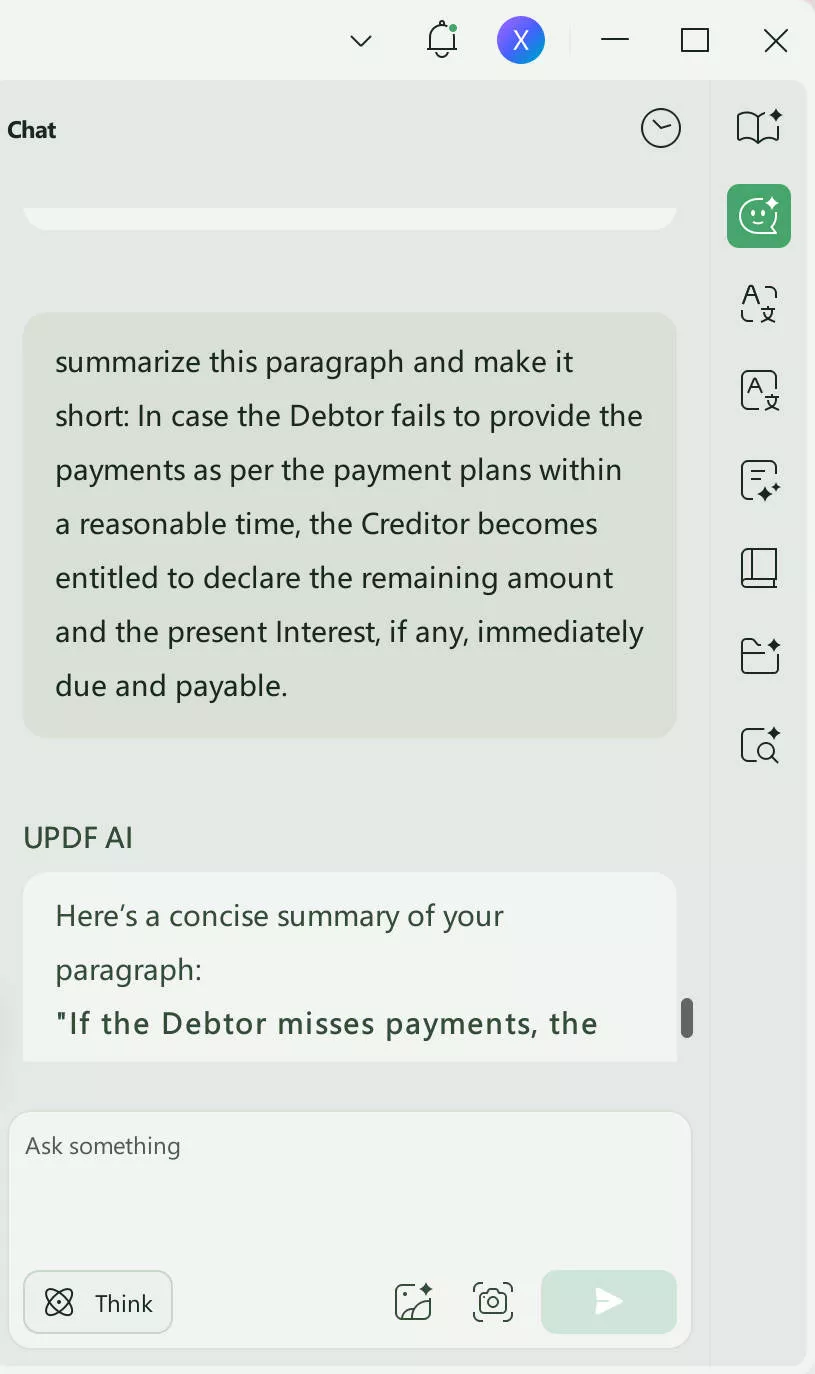Open the page translate icon
This screenshot has width=815, height=1374.
coord(758,391)
